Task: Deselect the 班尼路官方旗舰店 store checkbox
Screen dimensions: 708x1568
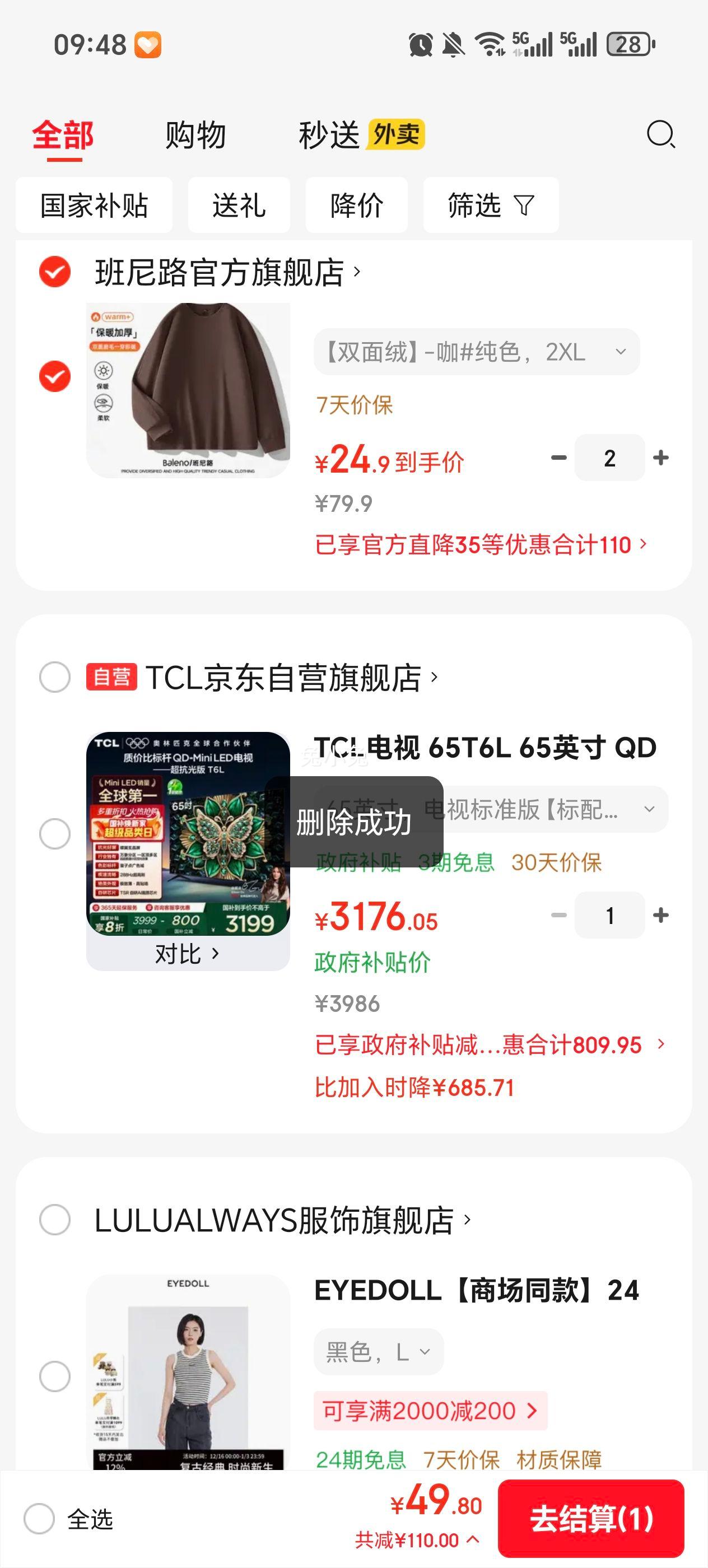Action: coord(56,273)
